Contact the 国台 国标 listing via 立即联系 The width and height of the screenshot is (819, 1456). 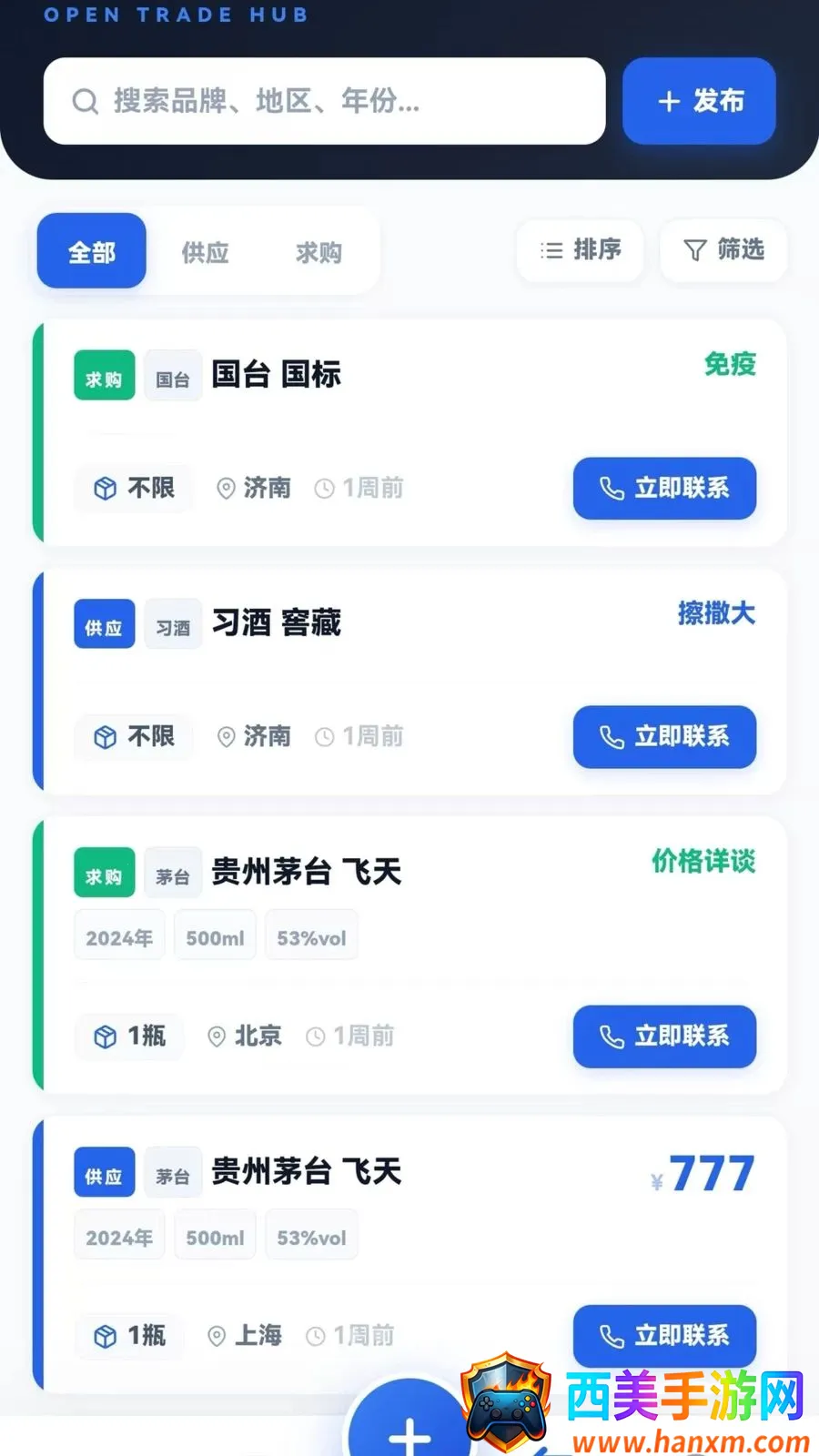click(664, 489)
